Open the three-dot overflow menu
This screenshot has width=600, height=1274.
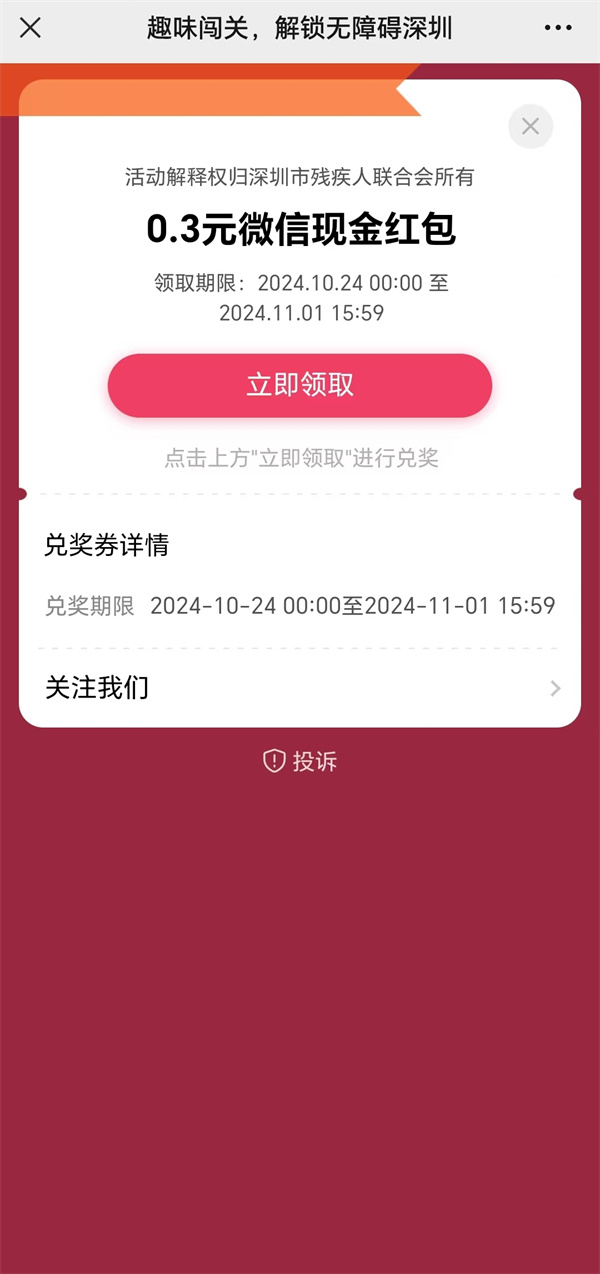coord(558,28)
